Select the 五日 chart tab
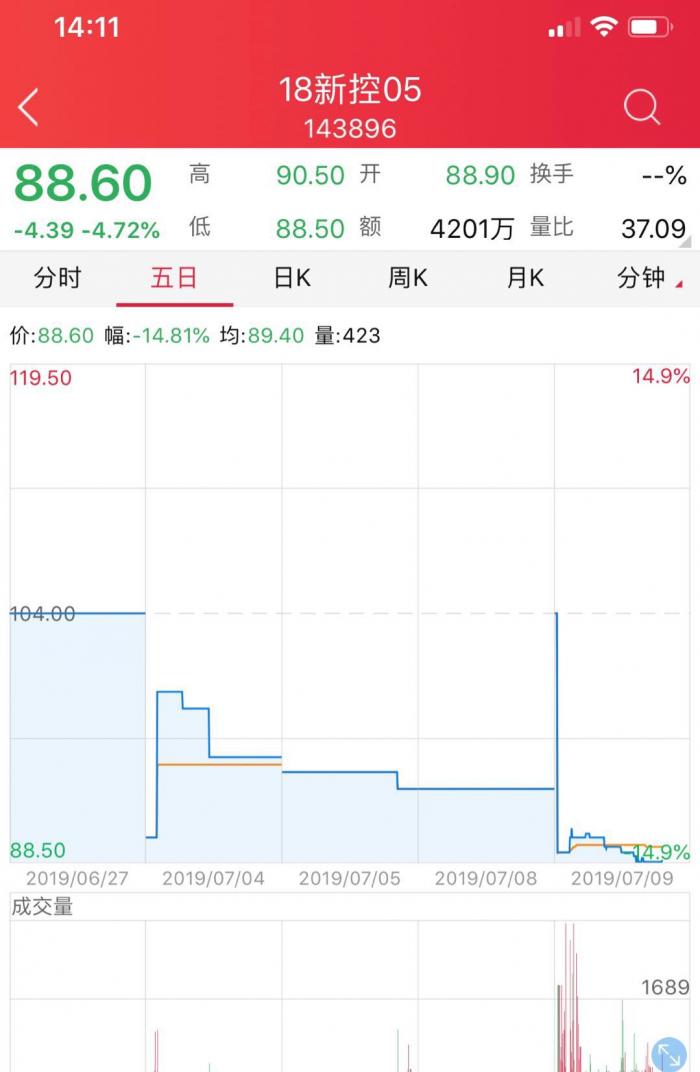 (174, 278)
